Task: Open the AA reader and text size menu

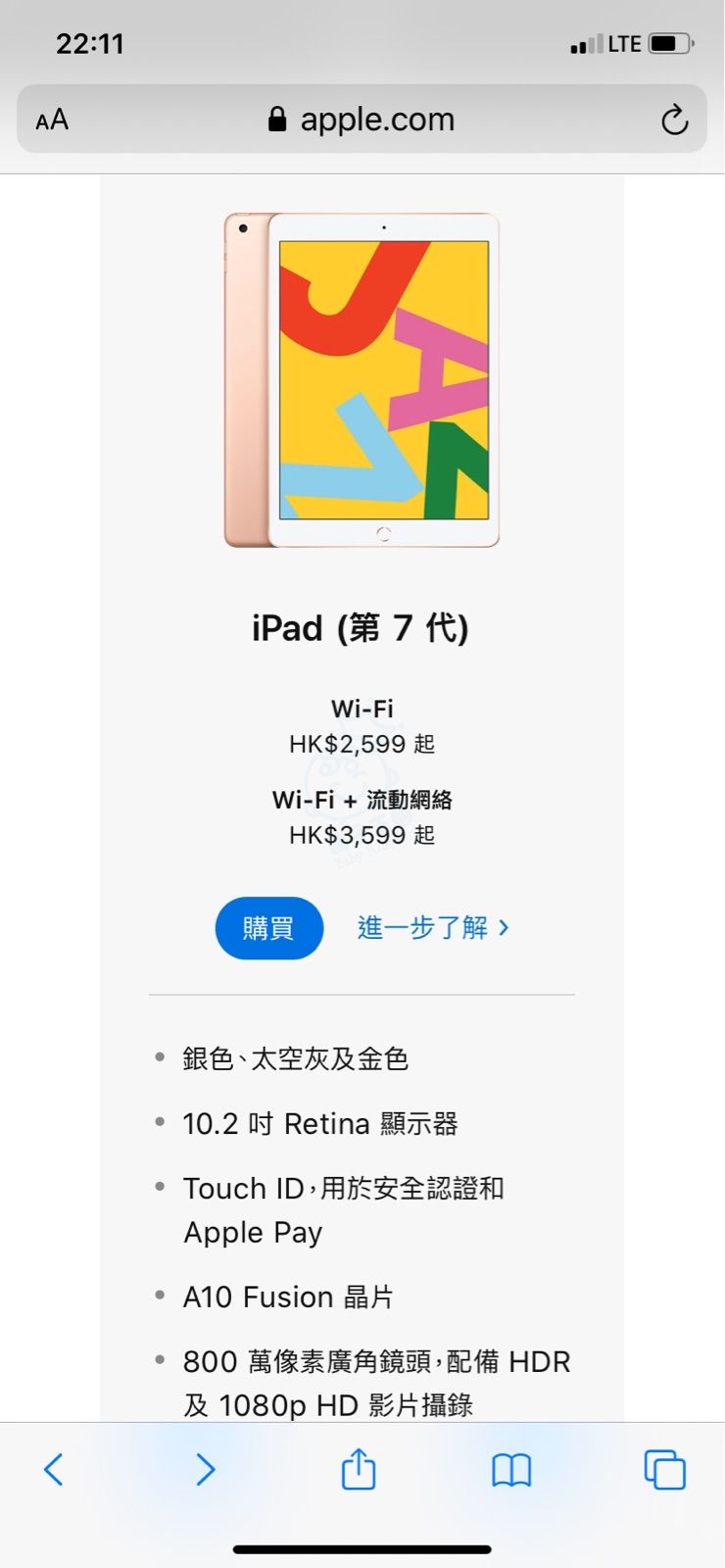Action: [52, 120]
